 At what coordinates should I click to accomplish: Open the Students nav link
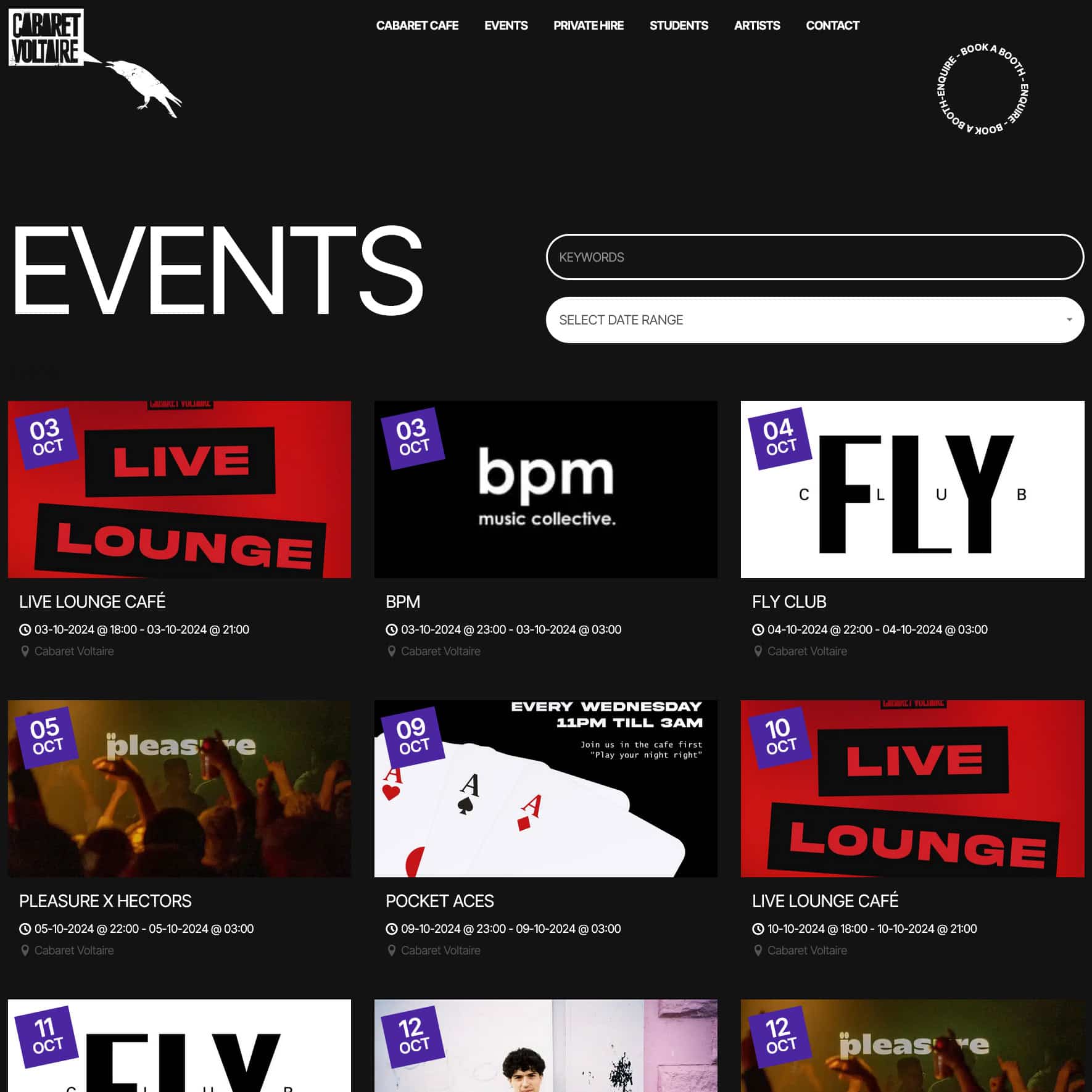point(678,25)
